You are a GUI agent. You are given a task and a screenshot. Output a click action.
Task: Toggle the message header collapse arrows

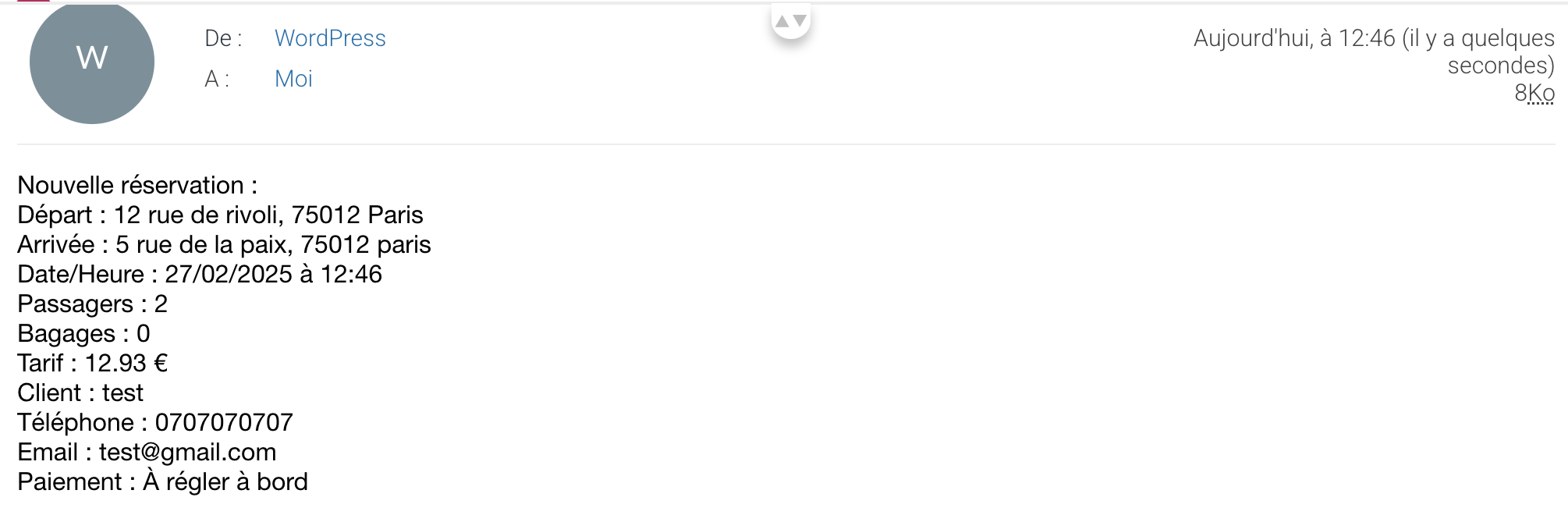(790, 21)
